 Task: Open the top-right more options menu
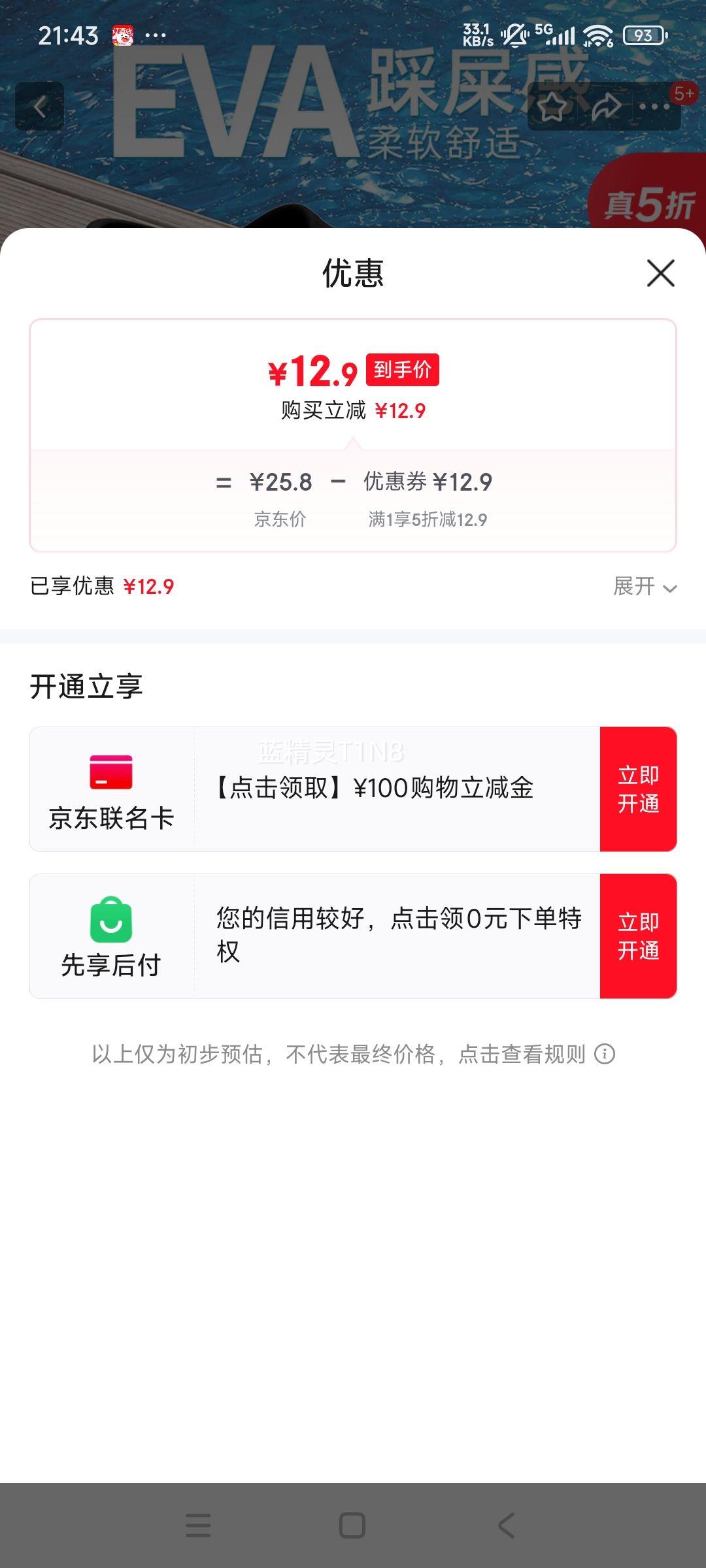pyautogui.click(x=656, y=106)
